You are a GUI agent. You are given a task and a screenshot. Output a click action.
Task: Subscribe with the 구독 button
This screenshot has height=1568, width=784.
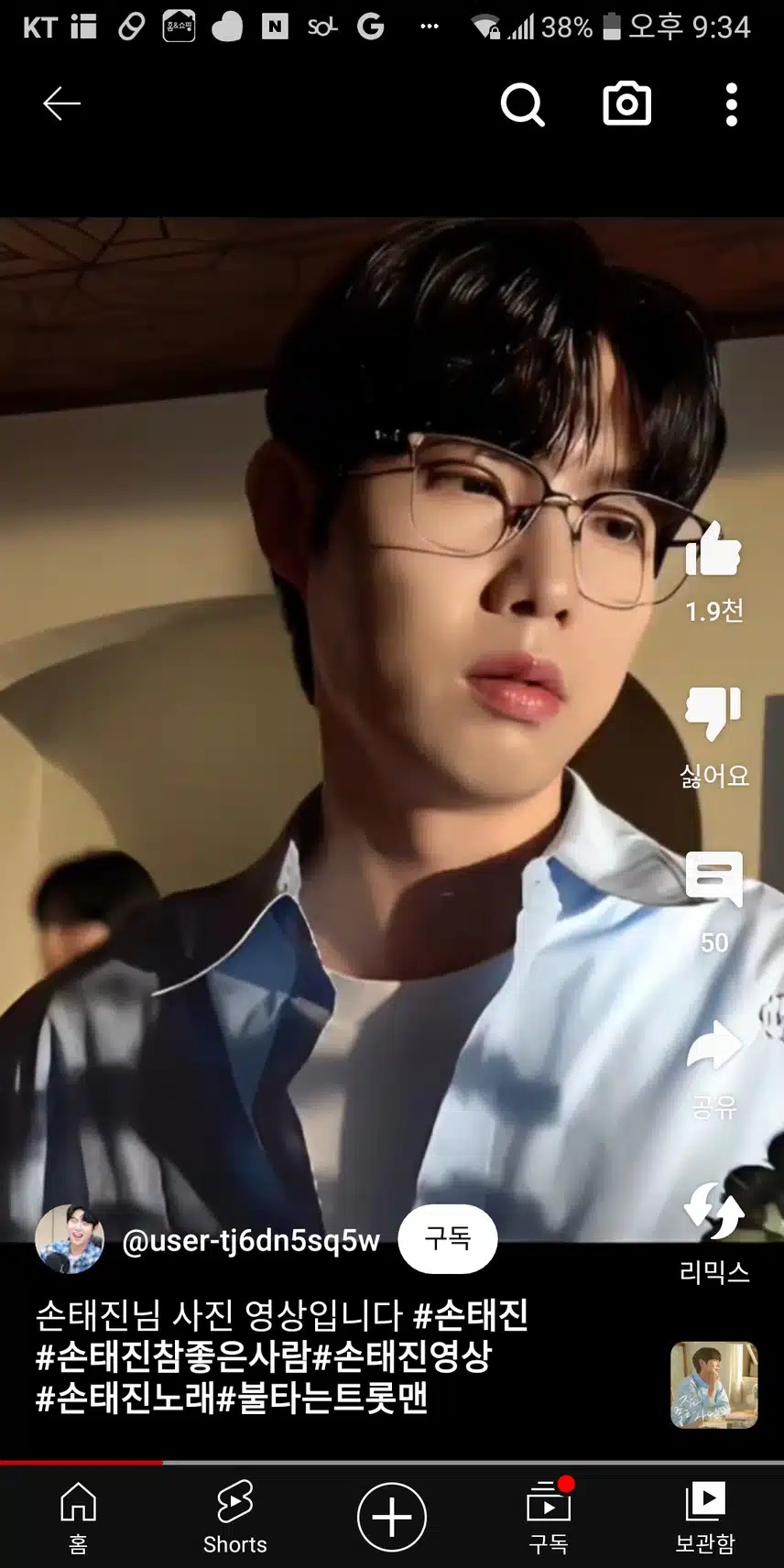pos(448,1239)
